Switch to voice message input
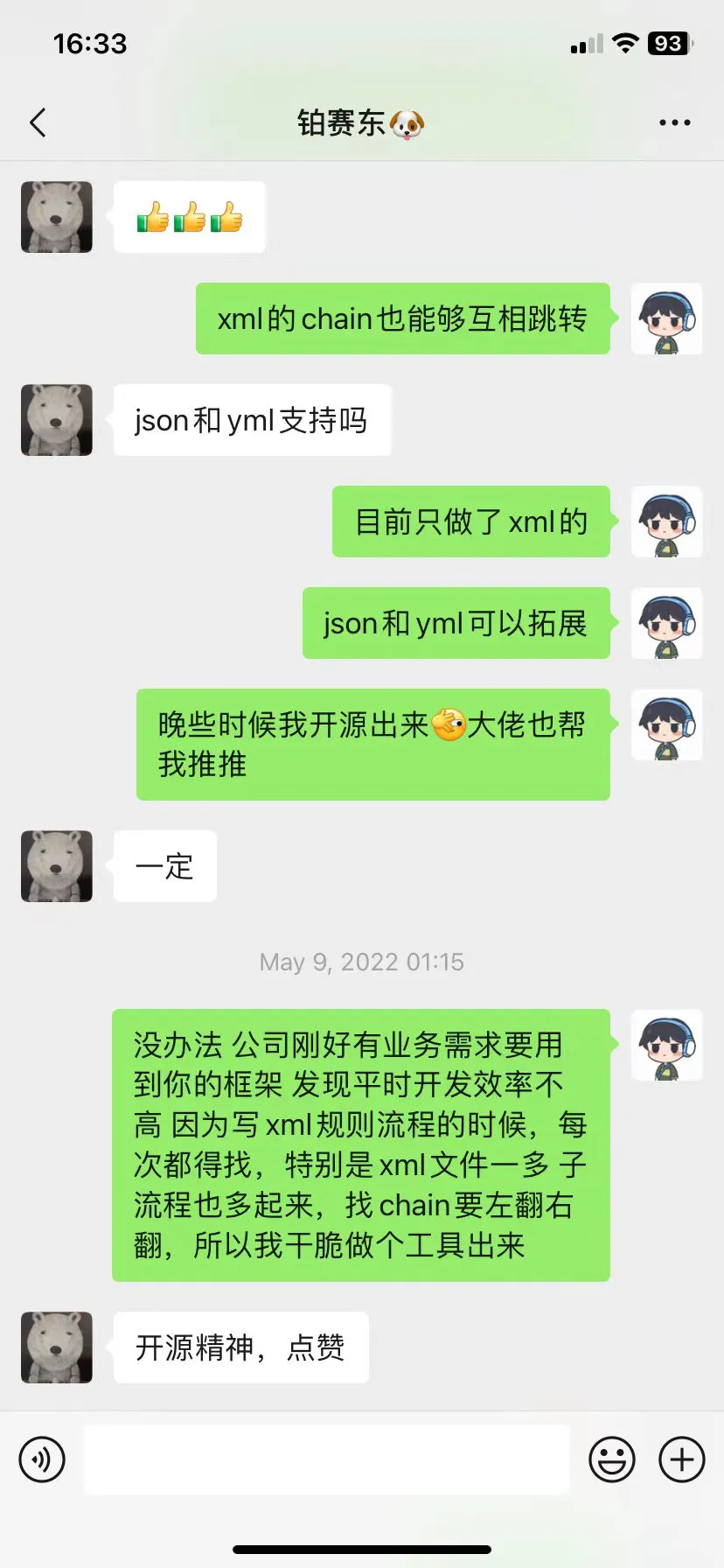The image size is (724, 1568). coord(42,1459)
